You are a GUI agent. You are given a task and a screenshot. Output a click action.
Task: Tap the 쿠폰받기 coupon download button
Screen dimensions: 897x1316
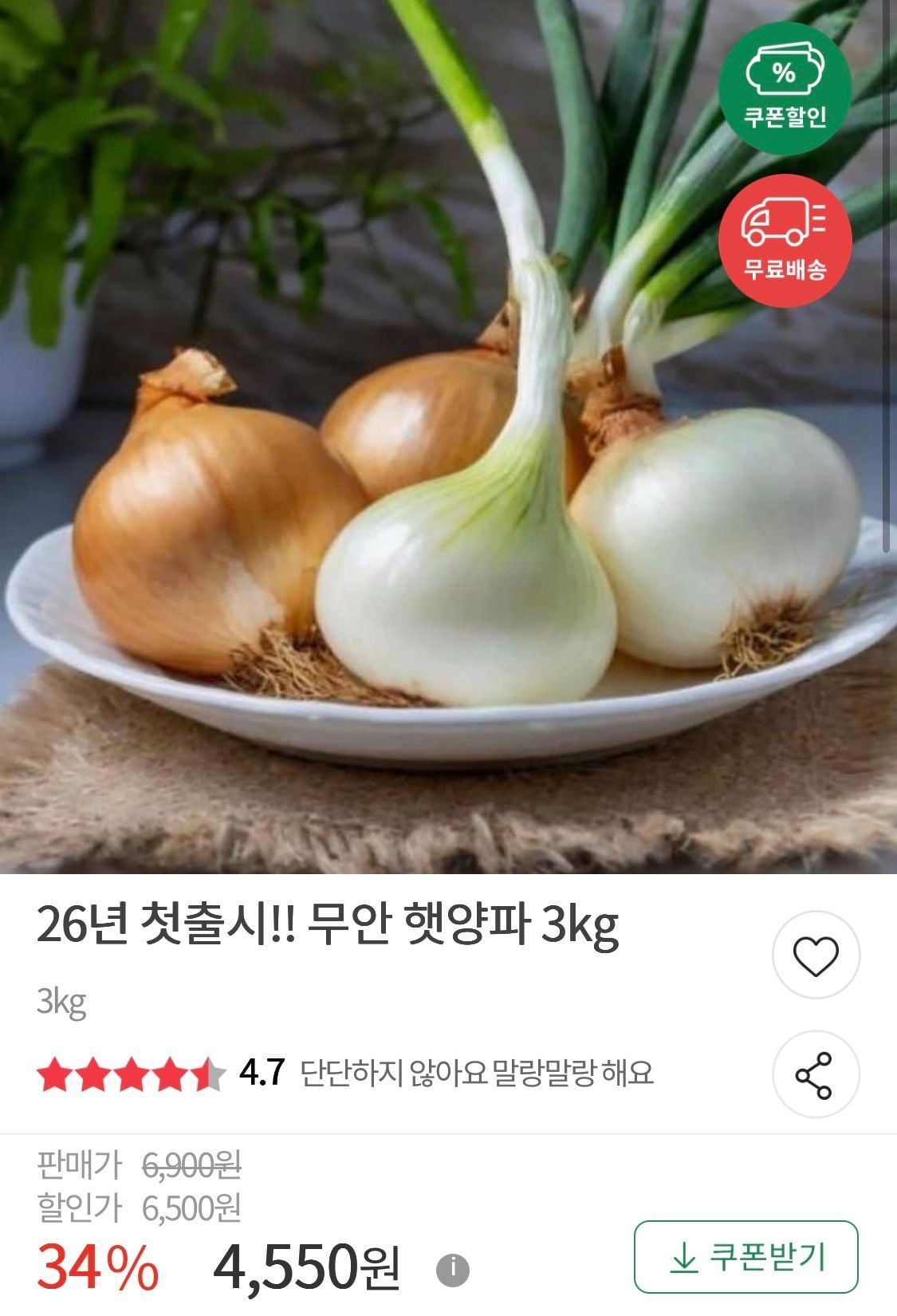click(x=746, y=1258)
